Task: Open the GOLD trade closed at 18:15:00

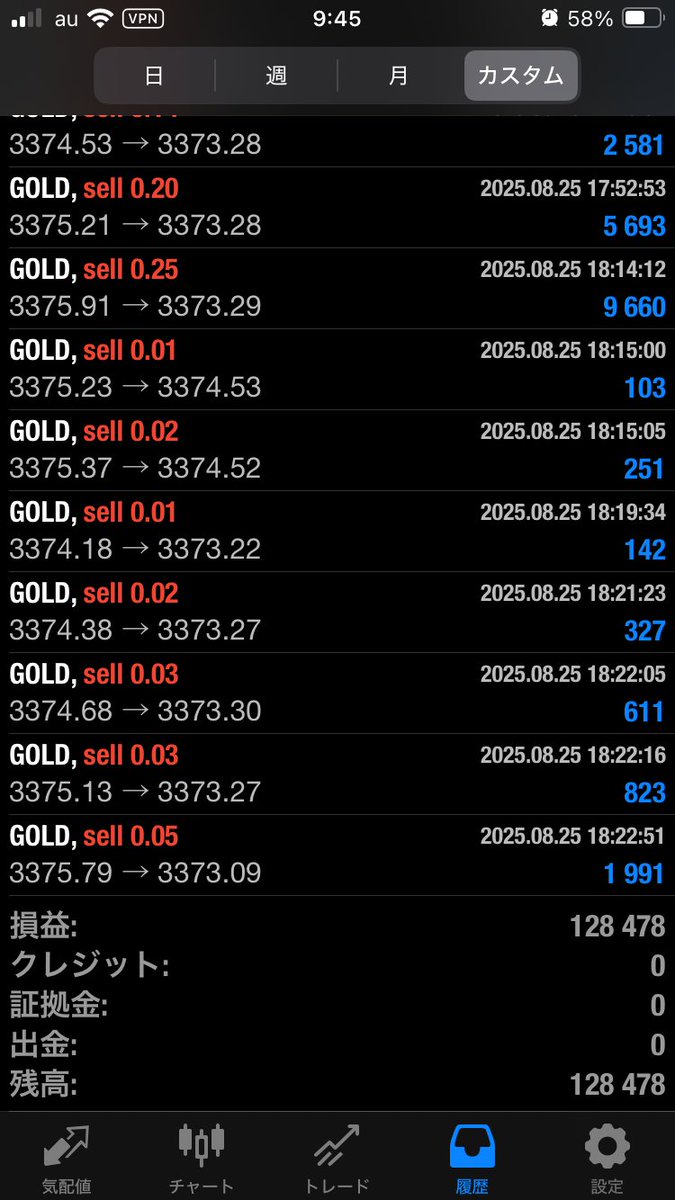Action: click(337, 369)
